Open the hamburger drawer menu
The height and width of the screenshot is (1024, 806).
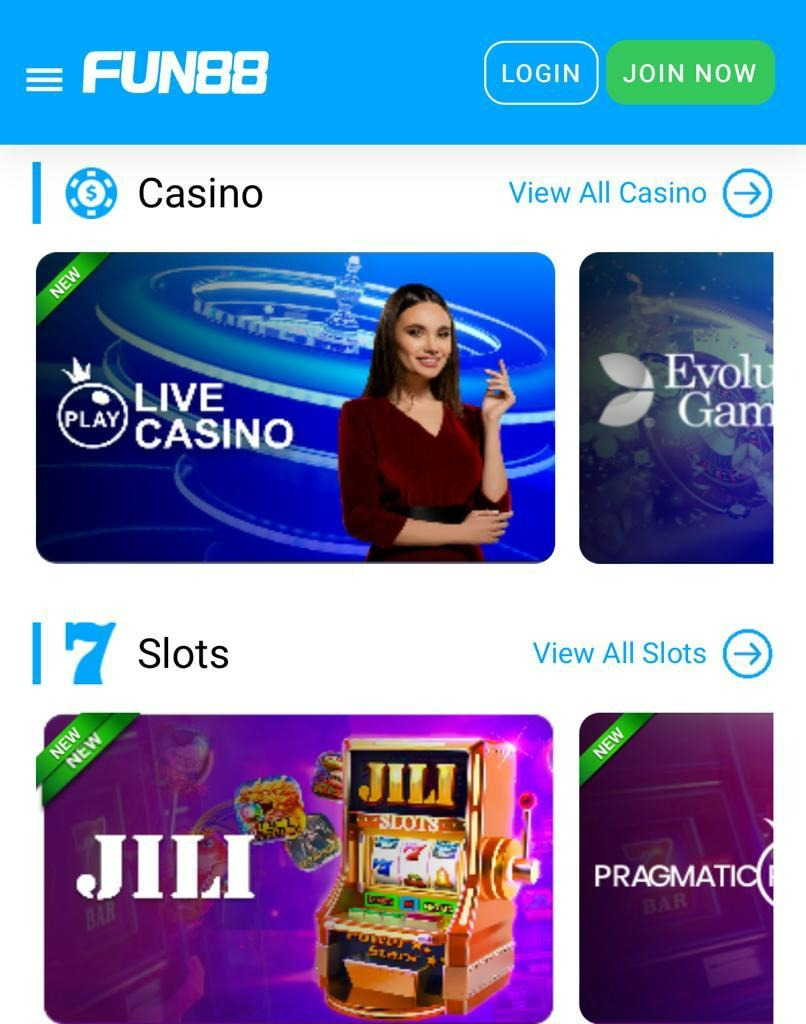point(44,79)
